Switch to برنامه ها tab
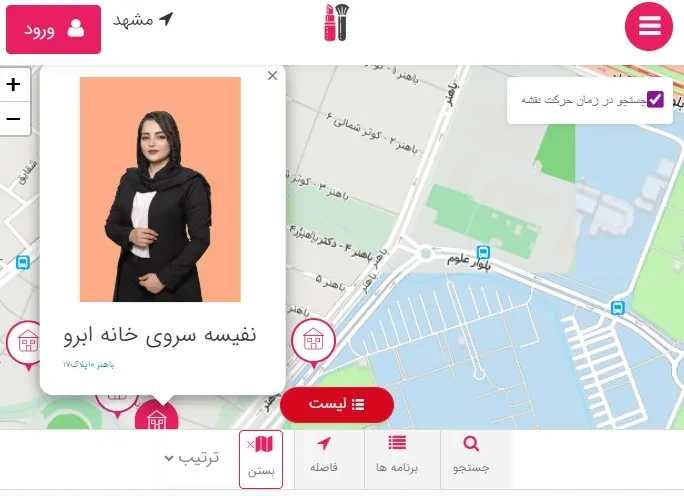 tap(397, 456)
